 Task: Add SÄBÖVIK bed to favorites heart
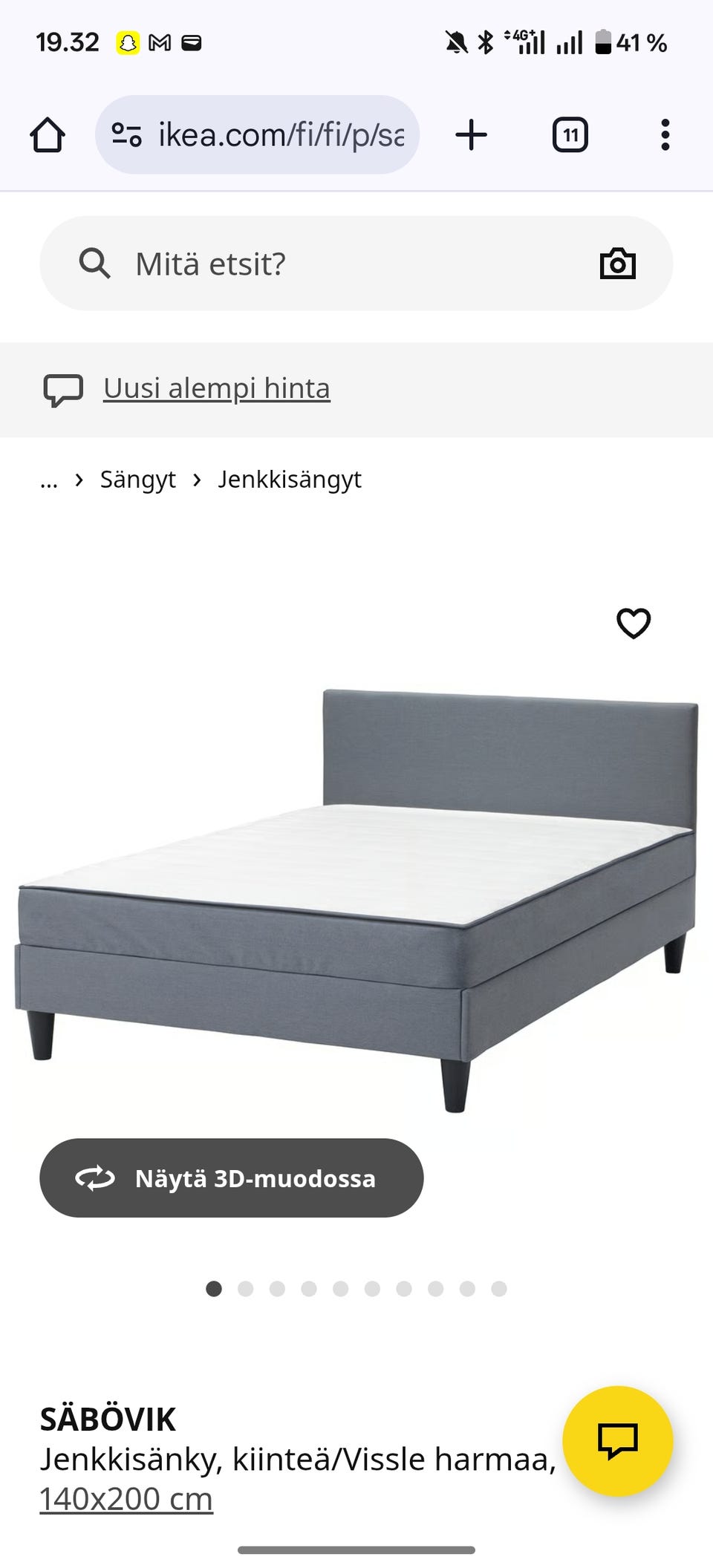coord(633,623)
